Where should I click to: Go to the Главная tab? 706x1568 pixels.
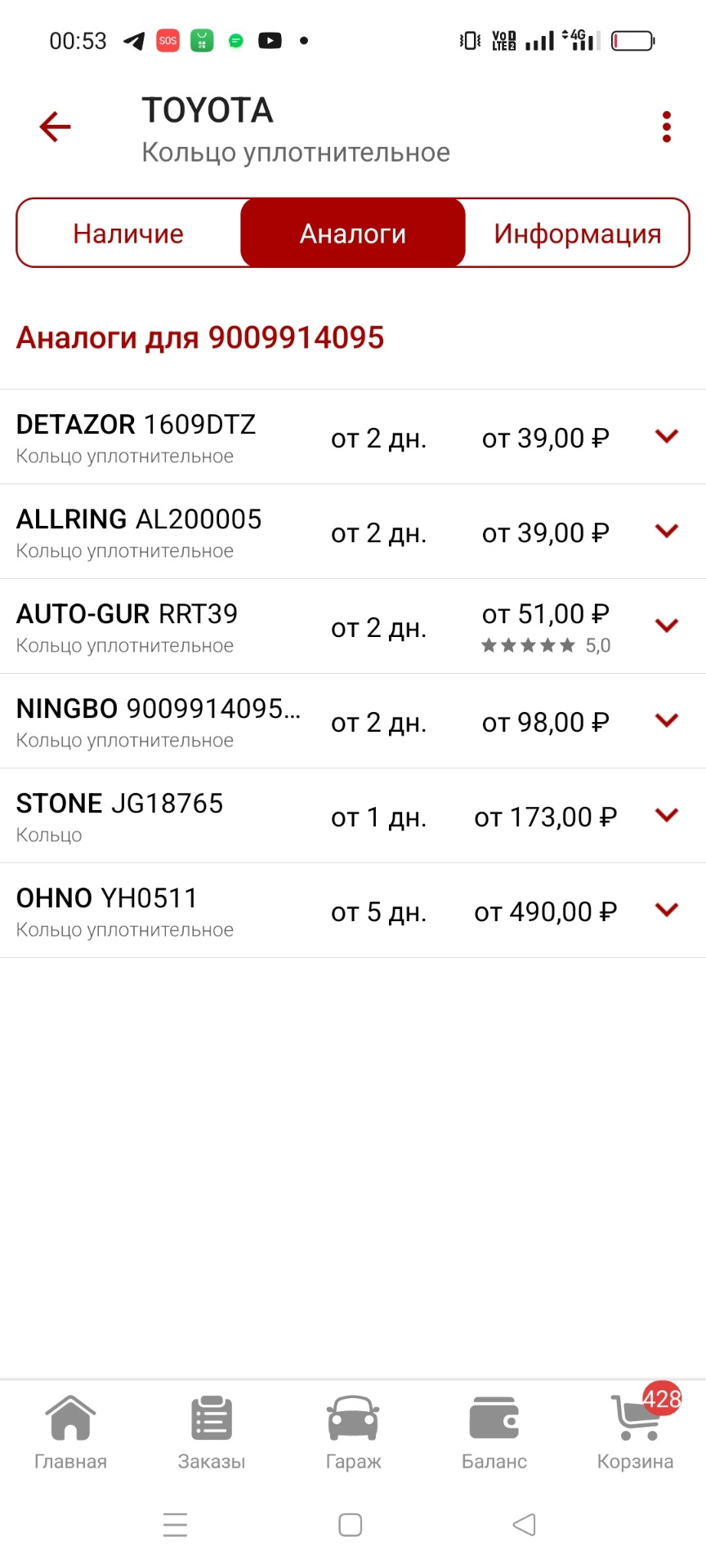coord(70,1433)
